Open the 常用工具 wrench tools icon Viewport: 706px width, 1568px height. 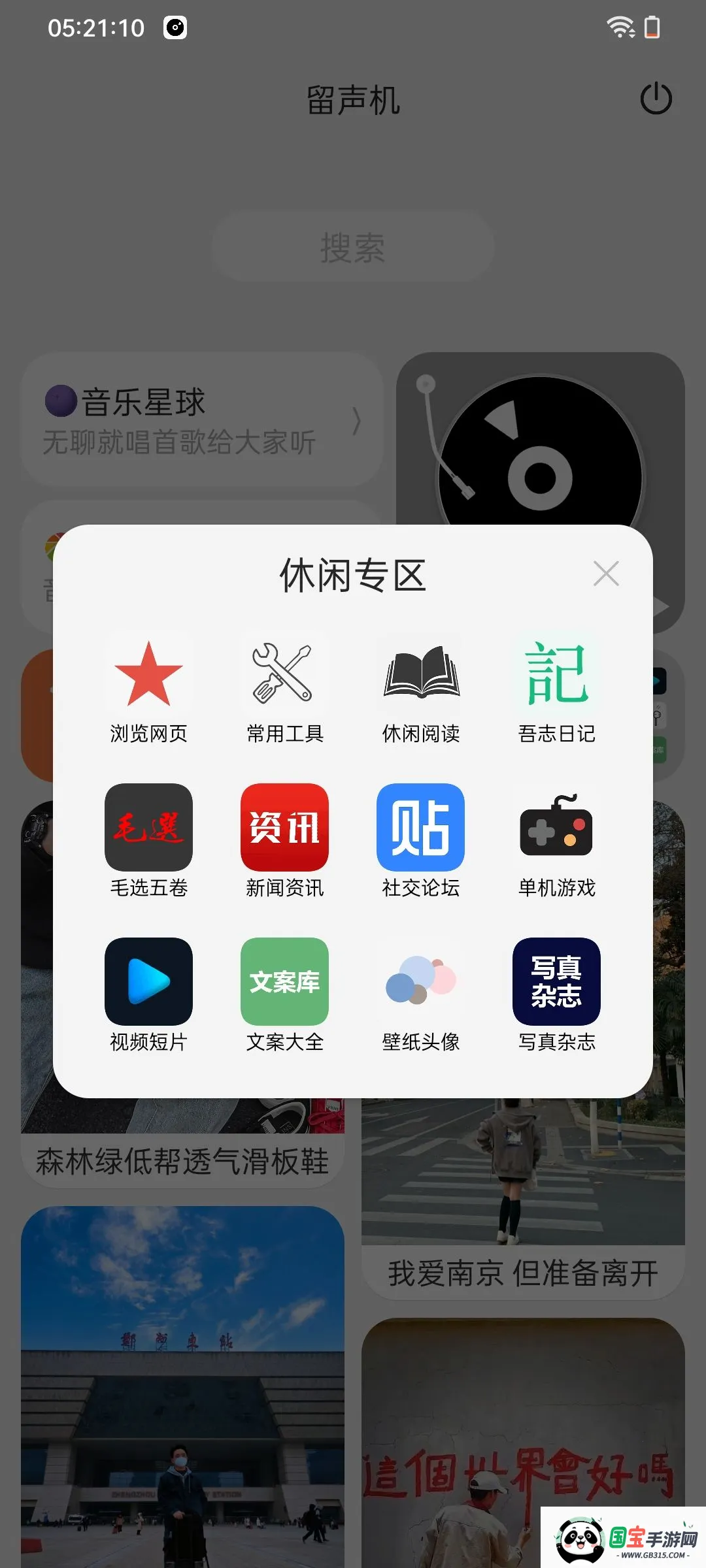tap(284, 672)
